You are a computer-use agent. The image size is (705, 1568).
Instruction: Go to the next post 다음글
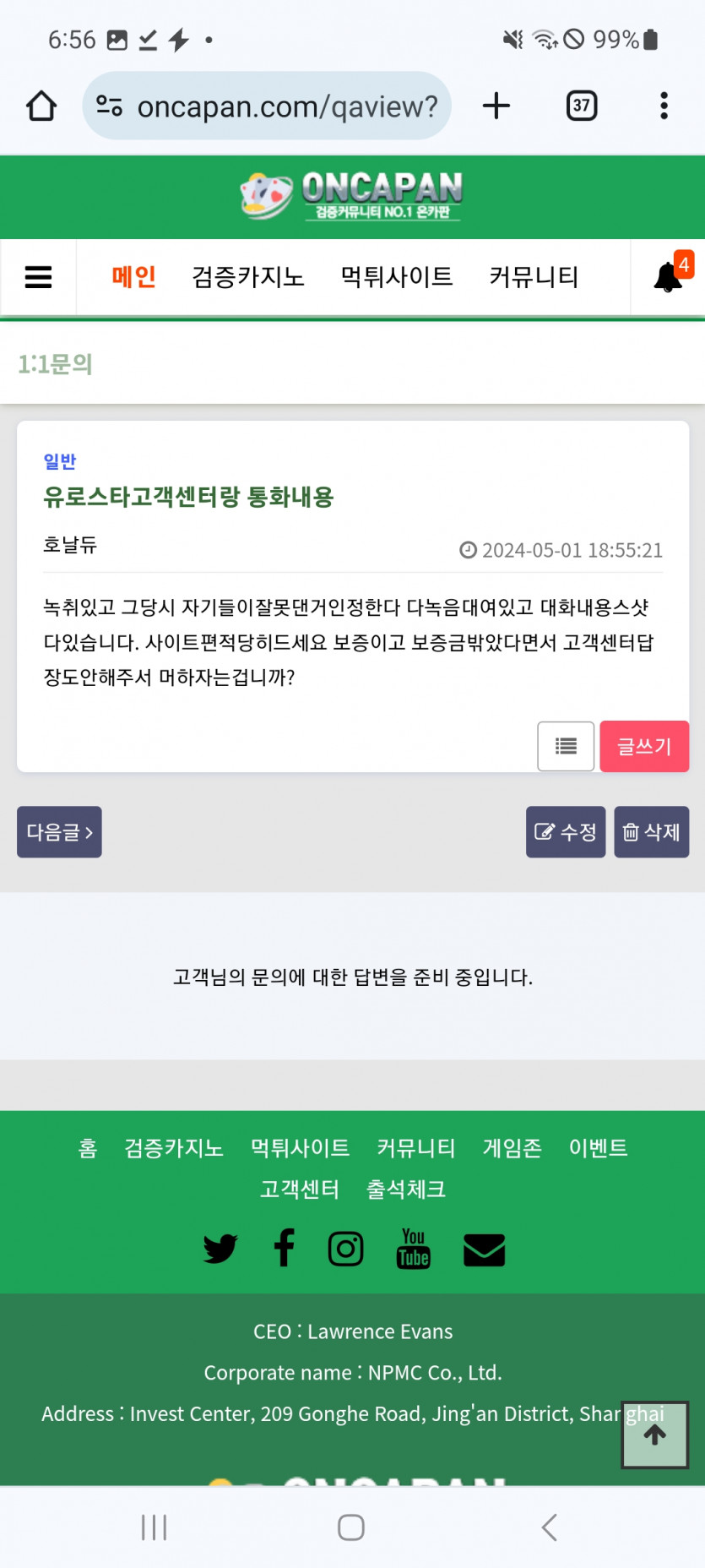point(59,832)
